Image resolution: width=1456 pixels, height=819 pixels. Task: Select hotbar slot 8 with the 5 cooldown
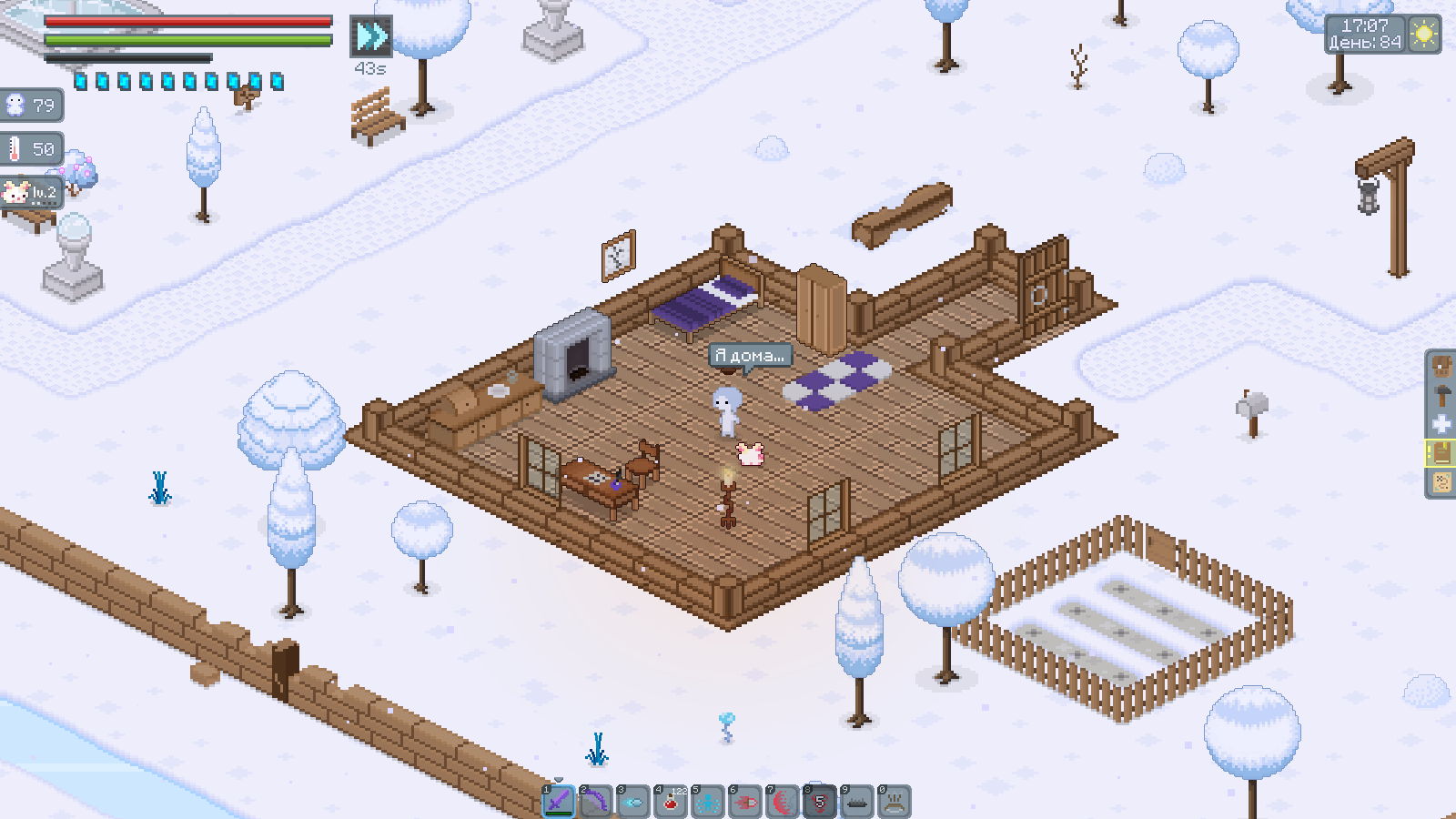(x=820, y=802)
